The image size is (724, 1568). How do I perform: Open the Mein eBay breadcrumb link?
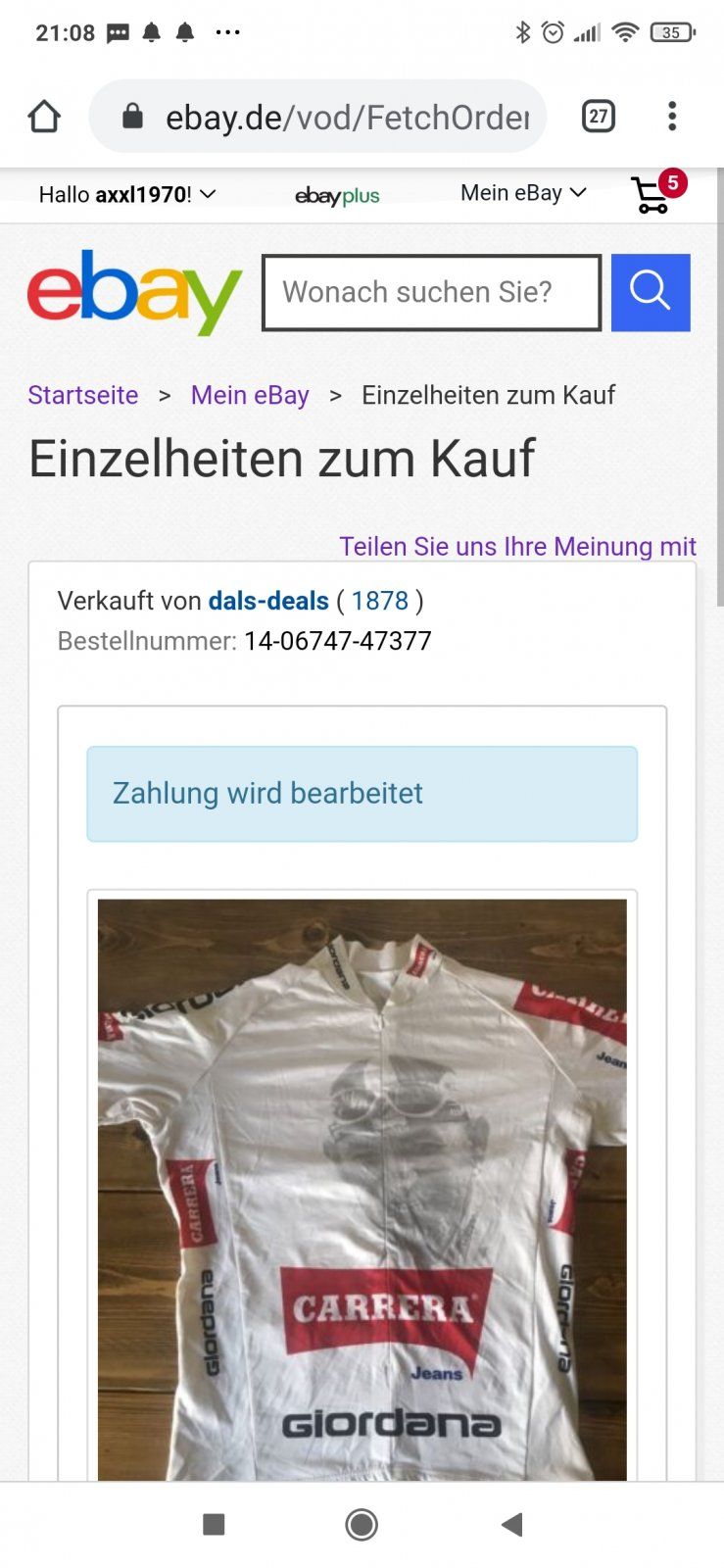click(250, 395)
